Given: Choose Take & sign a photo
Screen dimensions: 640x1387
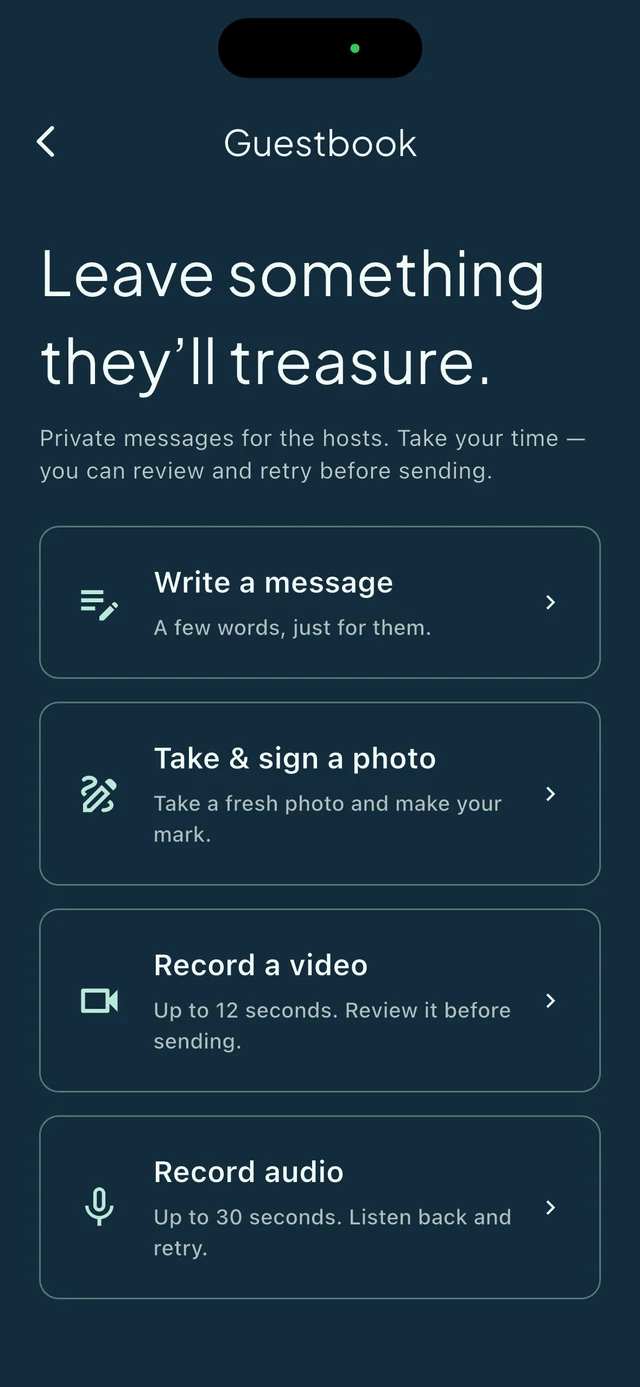Looking at the screenshot, I should click(x=320, y=794).
